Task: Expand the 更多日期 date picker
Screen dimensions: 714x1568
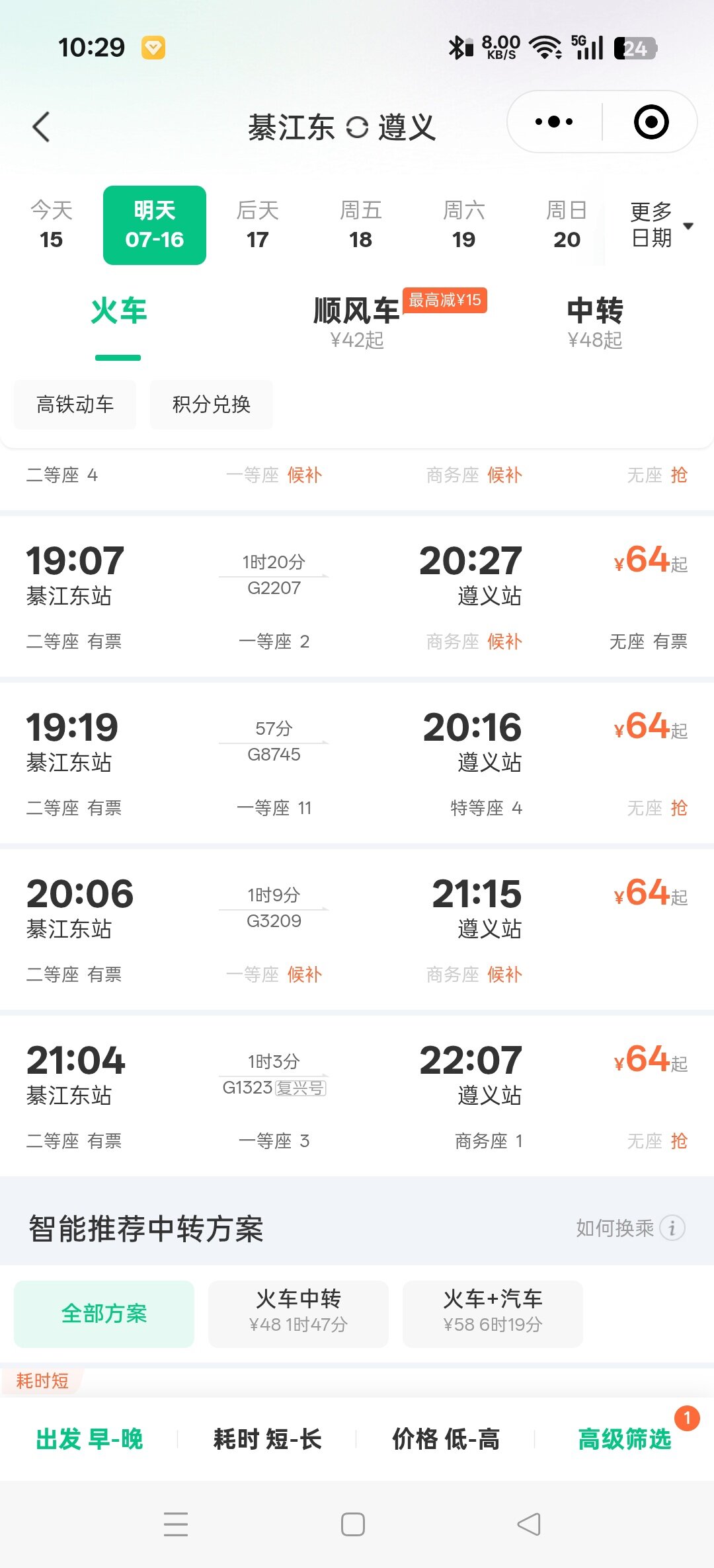Action: click(660, 225)
